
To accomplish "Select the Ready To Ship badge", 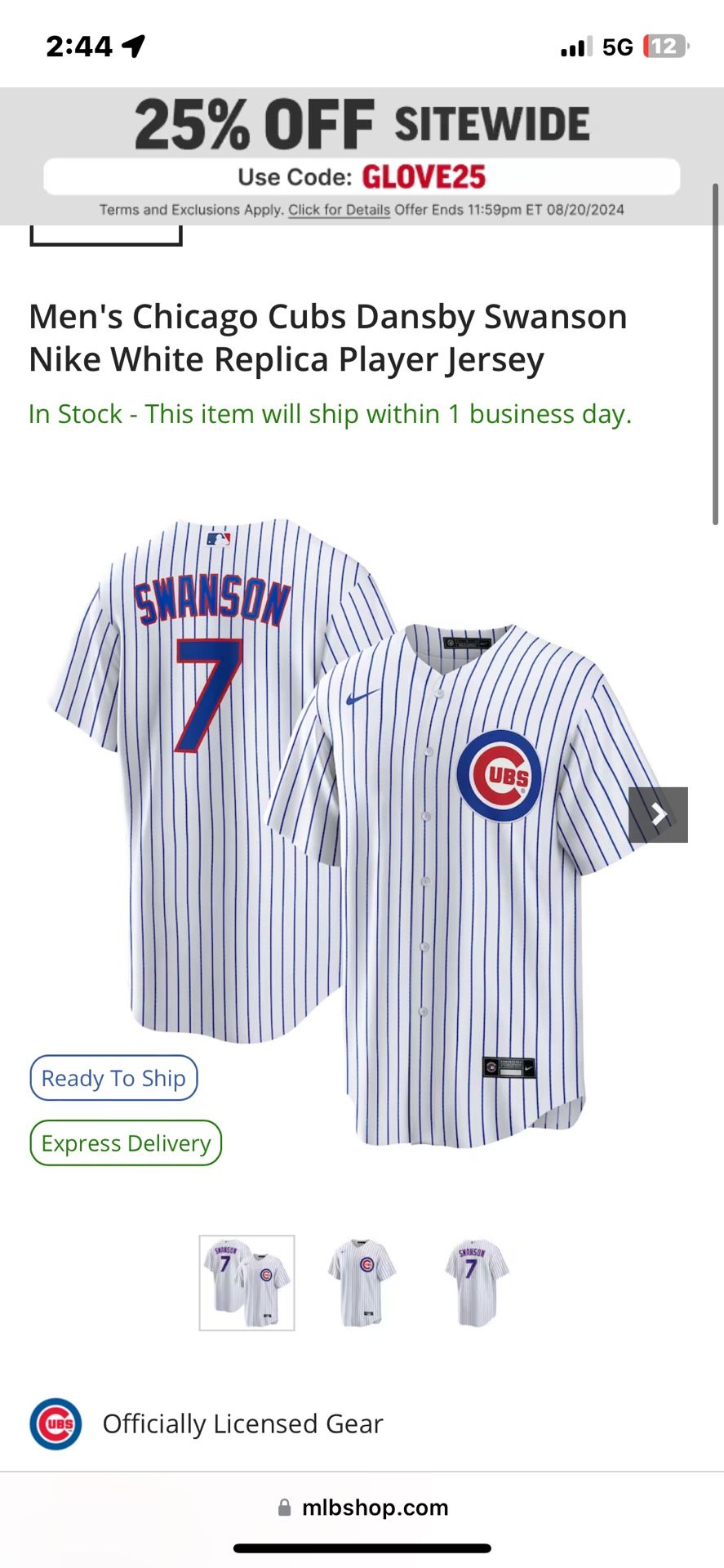I will [x=113, y=1078].
